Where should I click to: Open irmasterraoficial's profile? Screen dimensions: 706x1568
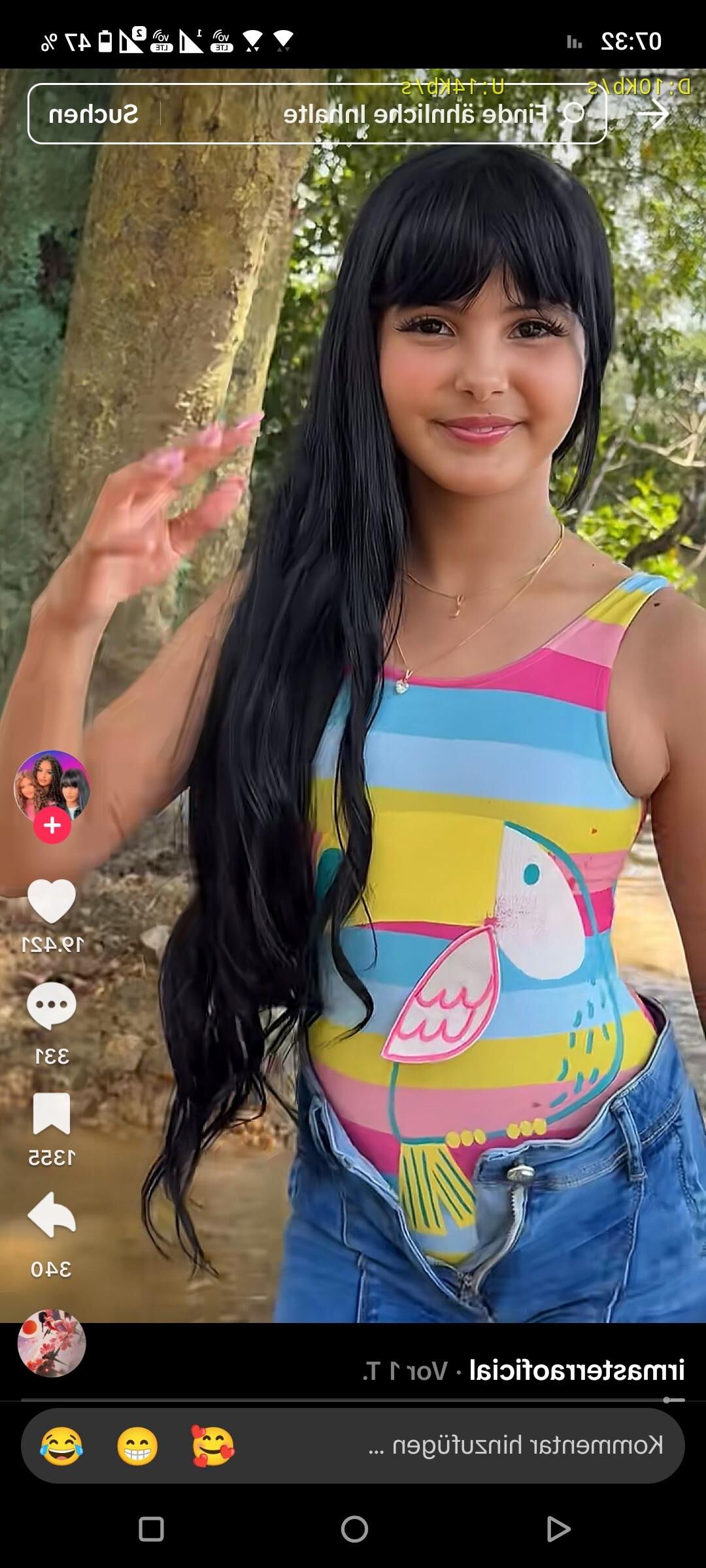pyautogui.click(x=577, y=1370)
